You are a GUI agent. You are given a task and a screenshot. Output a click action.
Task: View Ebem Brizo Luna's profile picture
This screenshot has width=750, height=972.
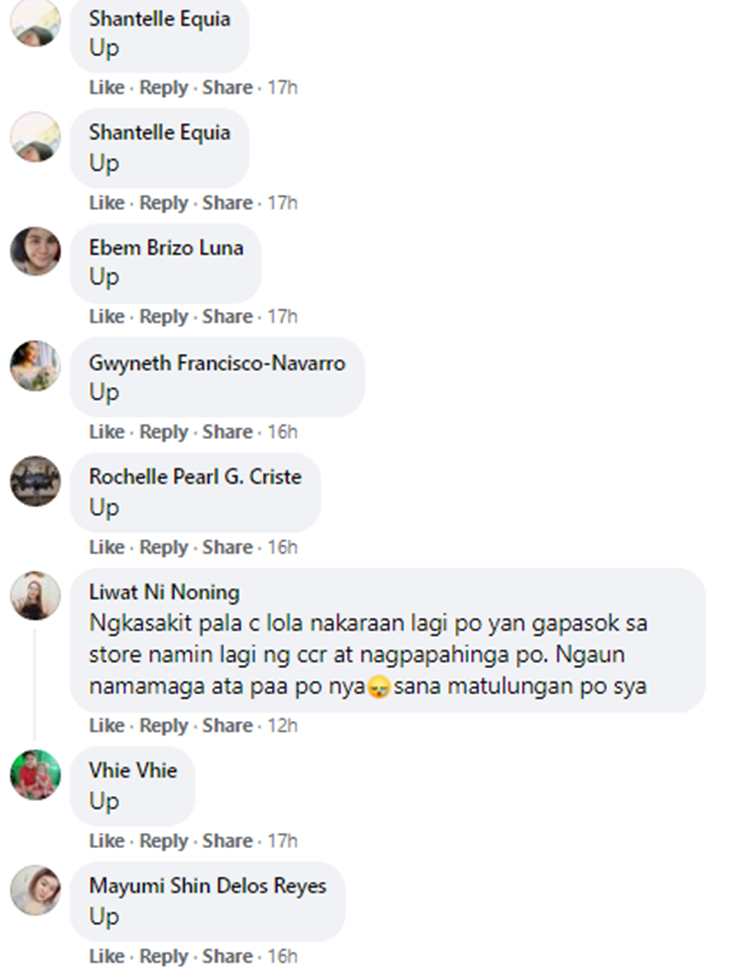pos(35,251)
